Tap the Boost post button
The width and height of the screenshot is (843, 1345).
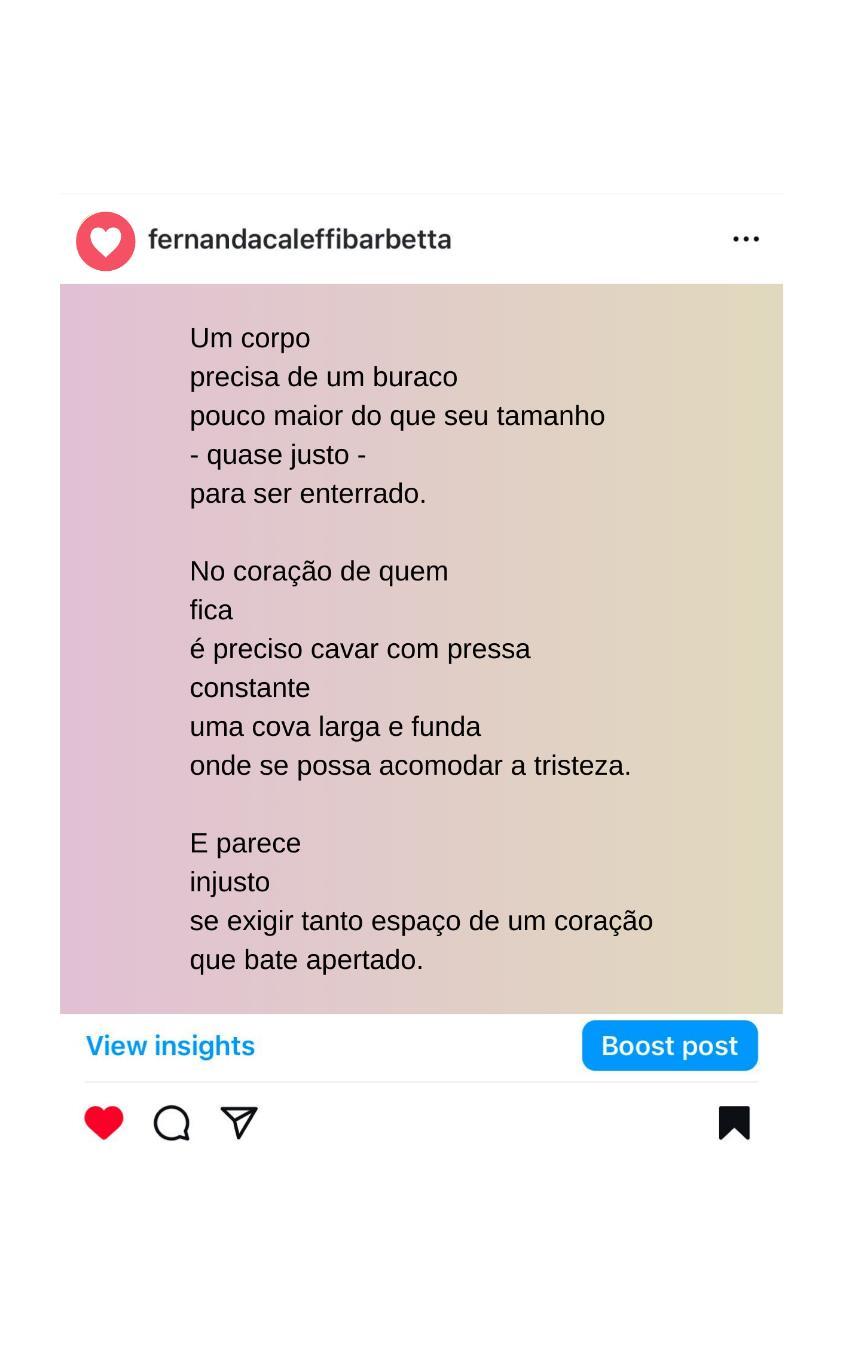click(x=669, y=1045)
